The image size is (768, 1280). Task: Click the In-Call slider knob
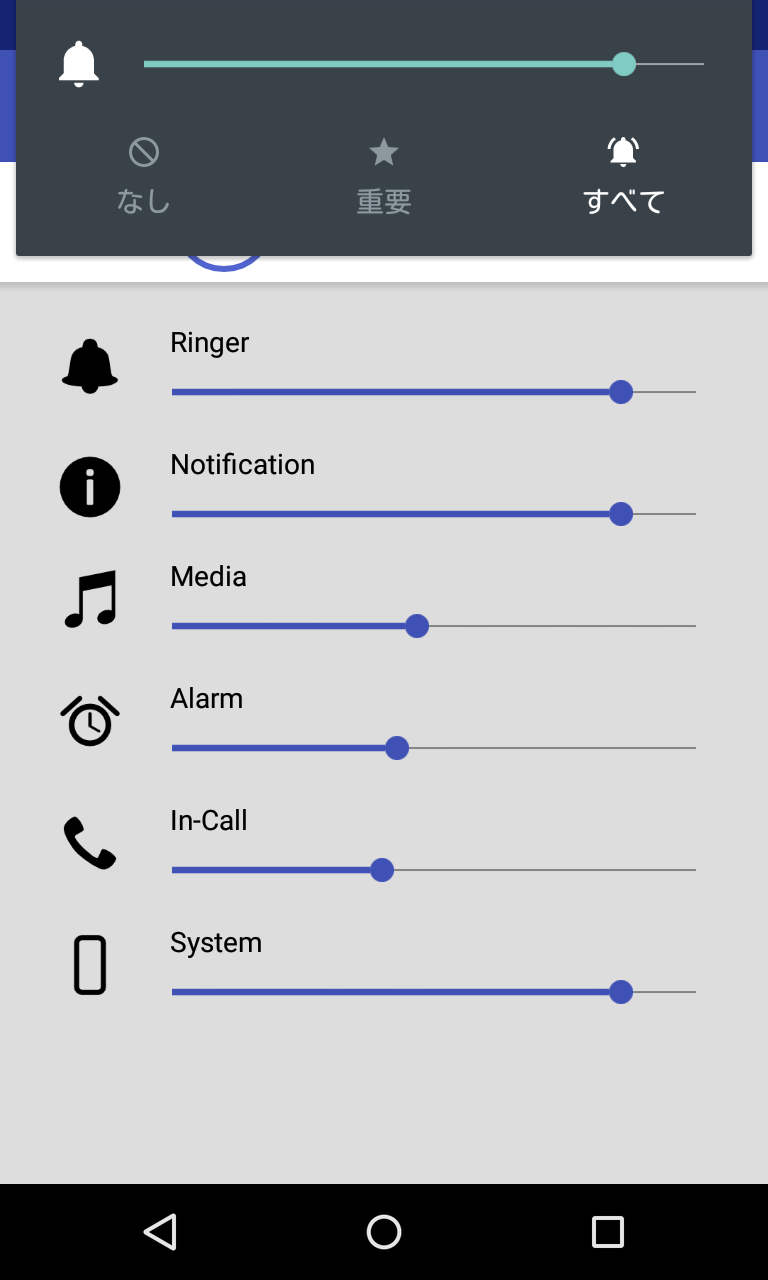coord(382,869)
